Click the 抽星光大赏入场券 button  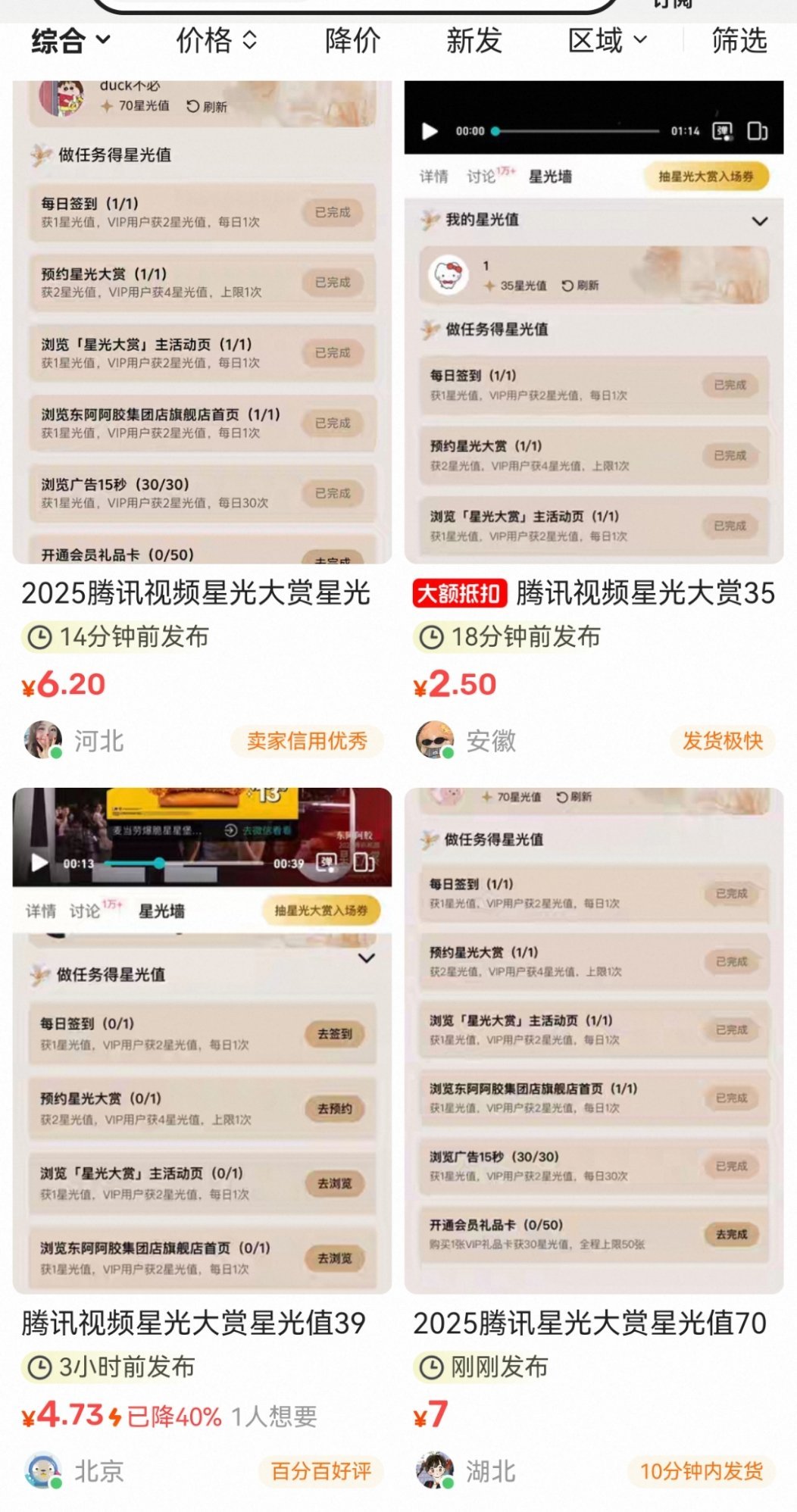[x=705, y=175]
